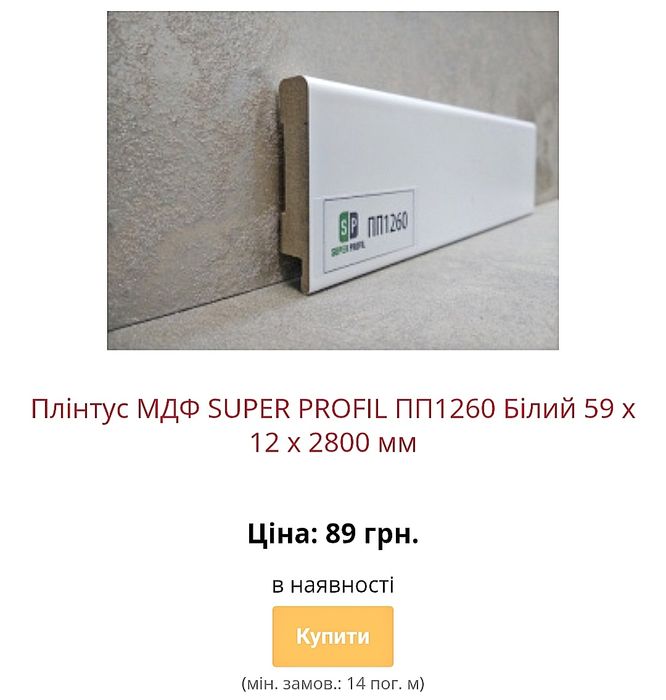The height and width of the screenshot is (700, 666).
Task: View the skirting board product photo
Action: pos(333,180)
